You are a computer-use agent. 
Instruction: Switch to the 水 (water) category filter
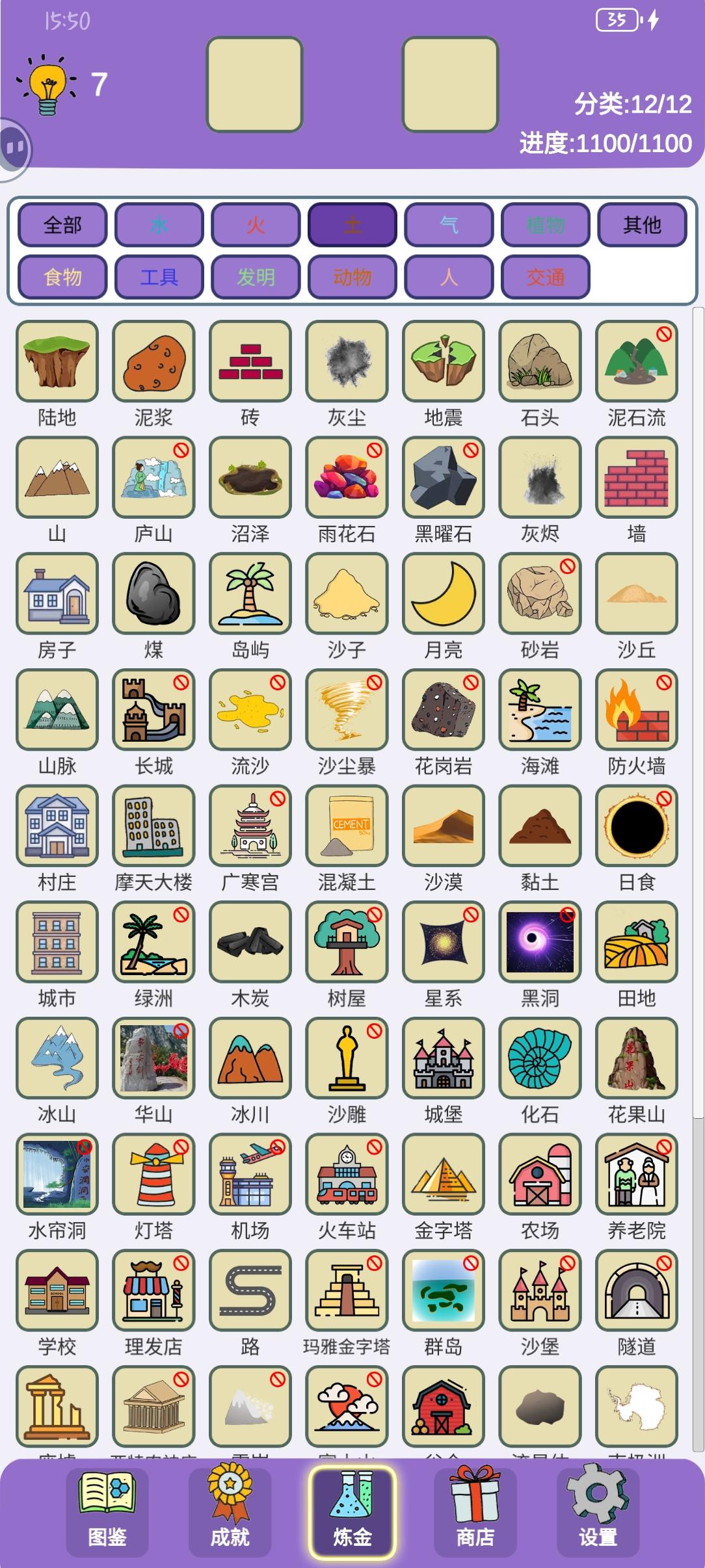click(160, 226)
